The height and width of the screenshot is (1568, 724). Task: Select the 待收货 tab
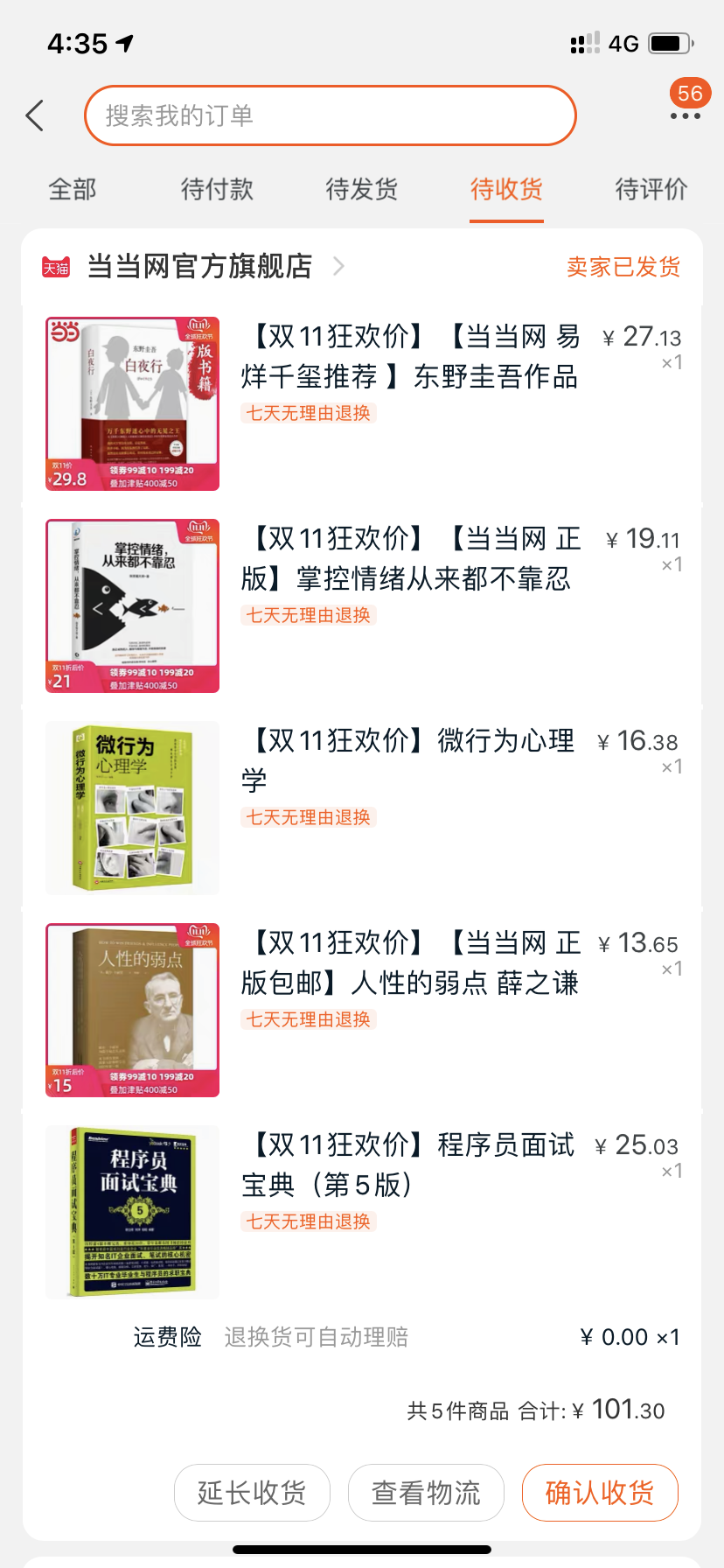[x=506, y=189]
